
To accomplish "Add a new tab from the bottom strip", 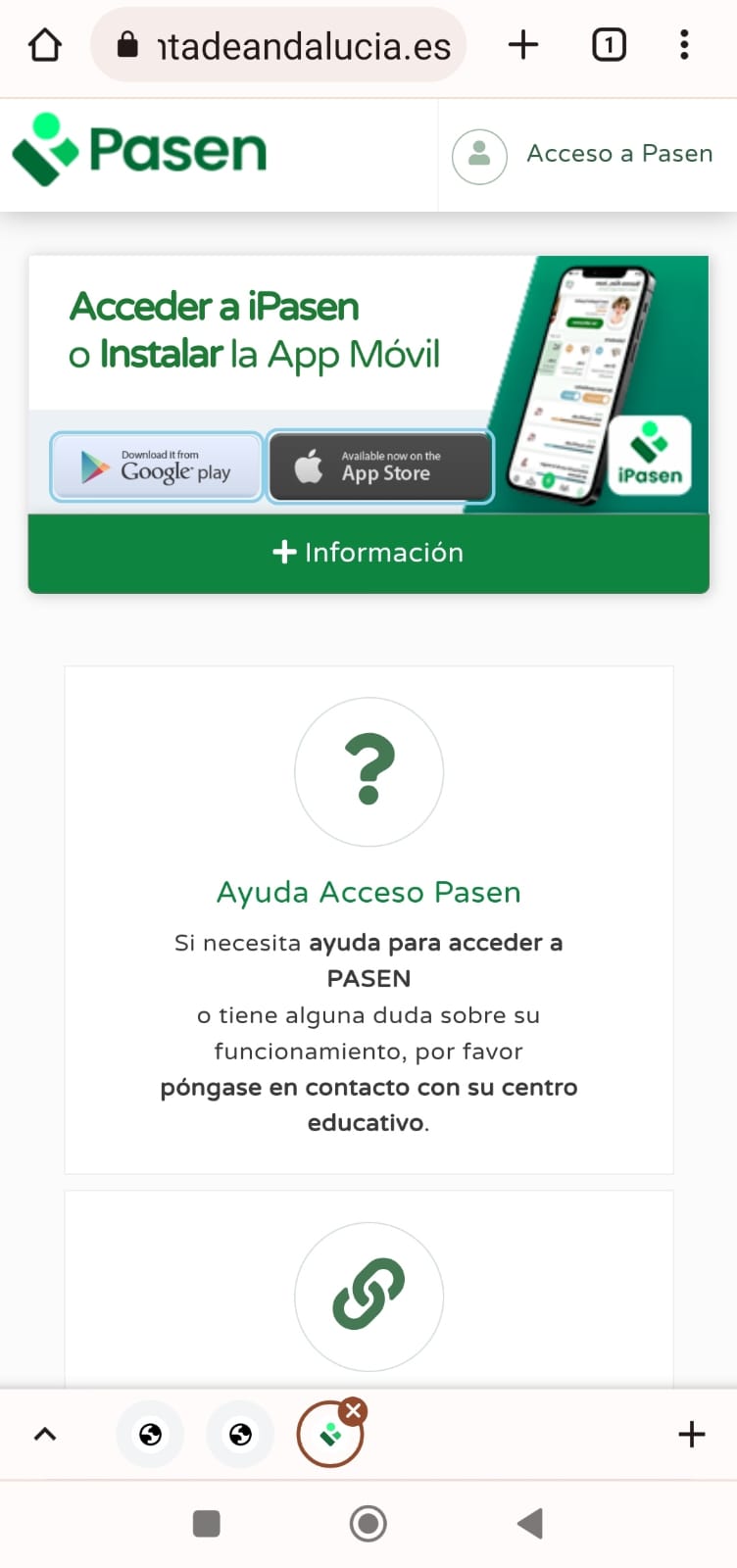I will coord(691,1435).
